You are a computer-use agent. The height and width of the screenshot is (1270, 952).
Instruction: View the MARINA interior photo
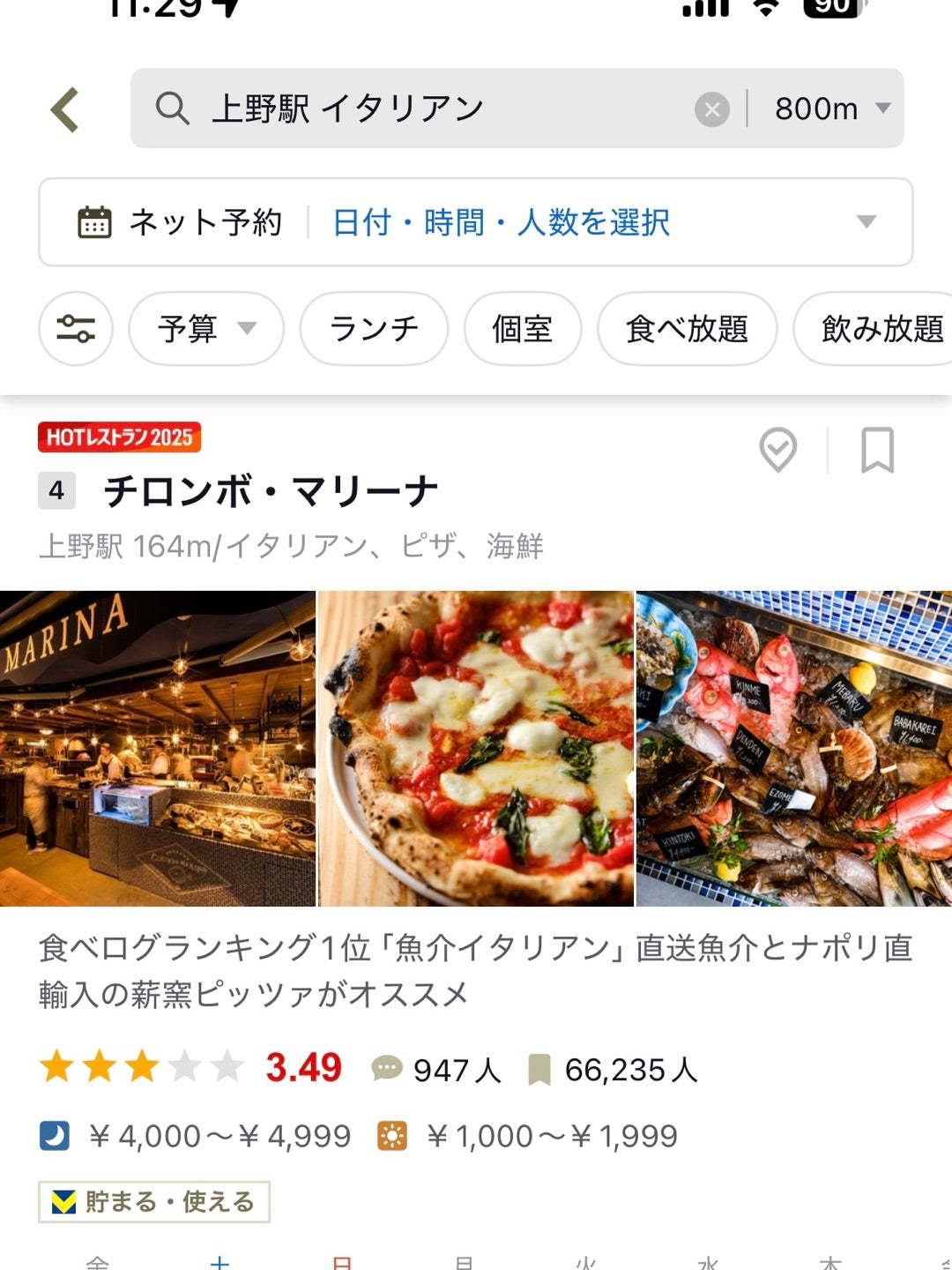(x=157, y=748)
